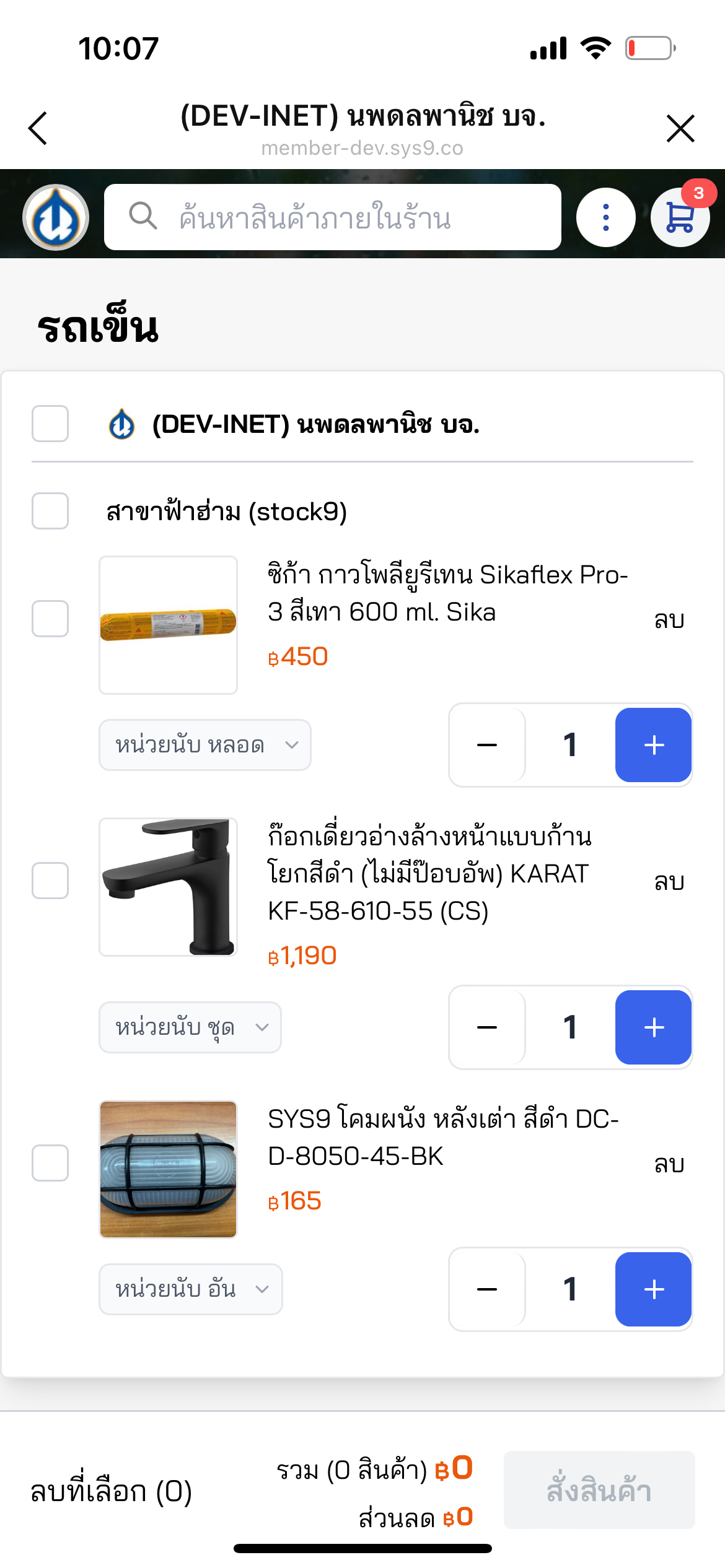Select the สาขาฟ้าฮ่าม (stock9) branch checkbox
Screen dimensions: 725x1568
(50, 511)
